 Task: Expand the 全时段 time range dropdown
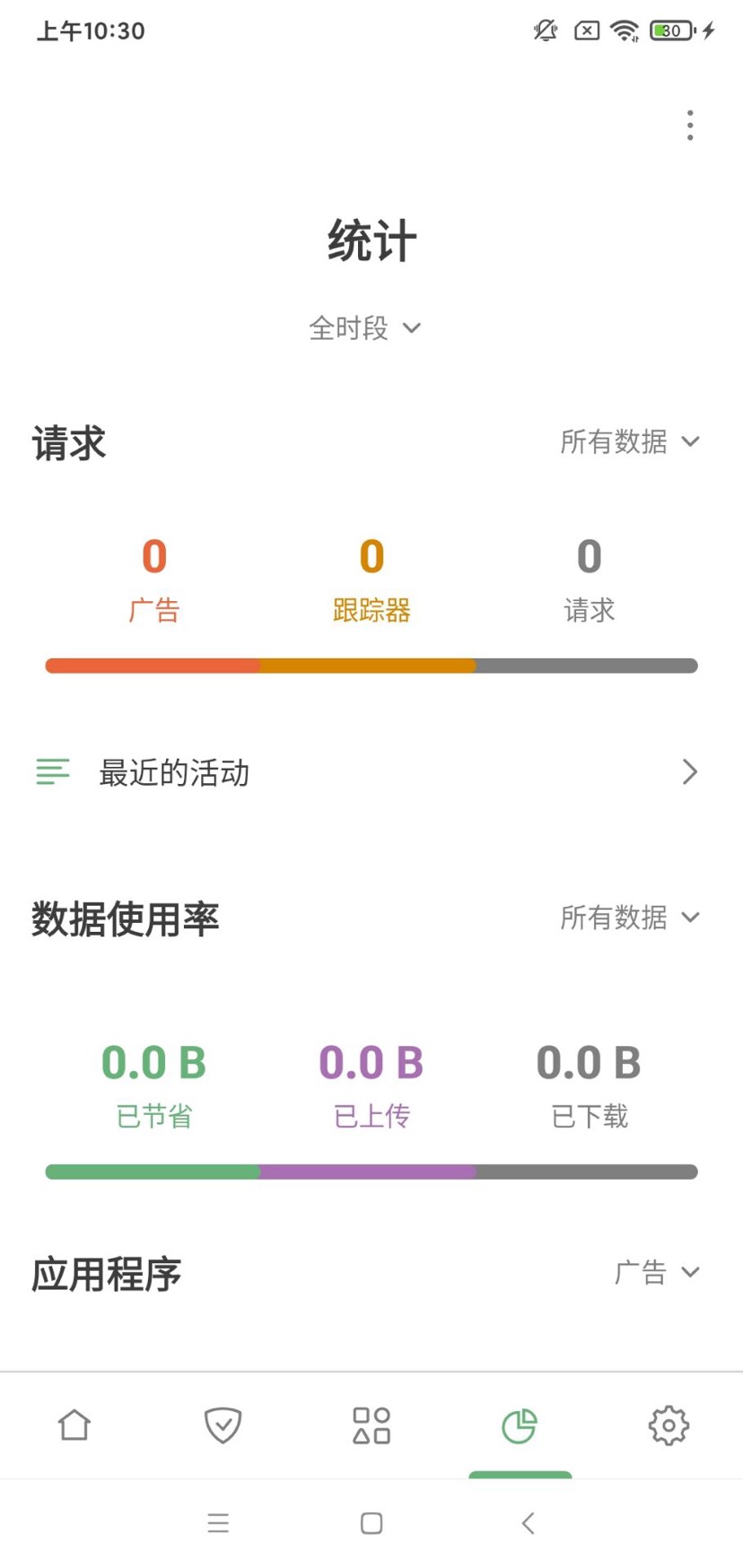364,328
